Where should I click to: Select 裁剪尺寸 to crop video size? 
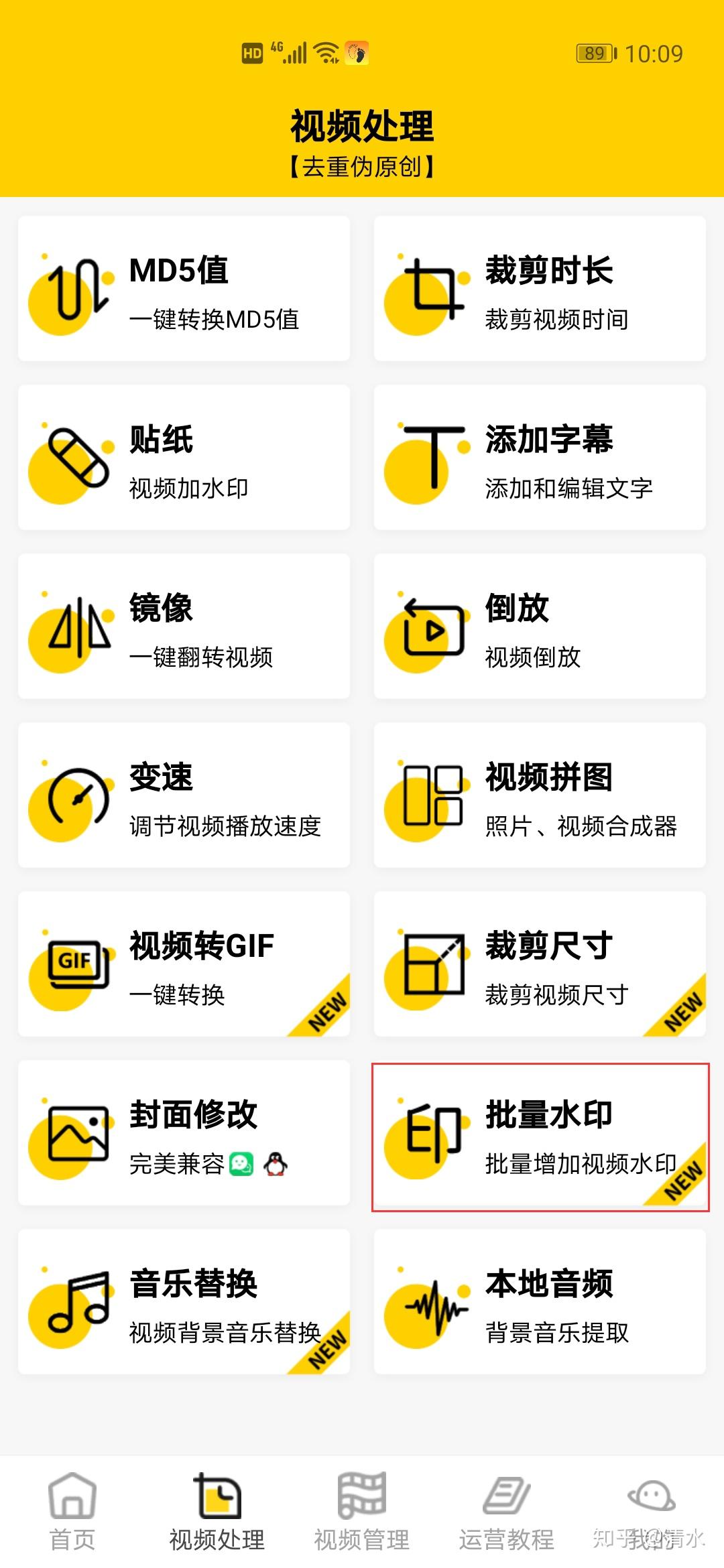(x=540, y=964)
